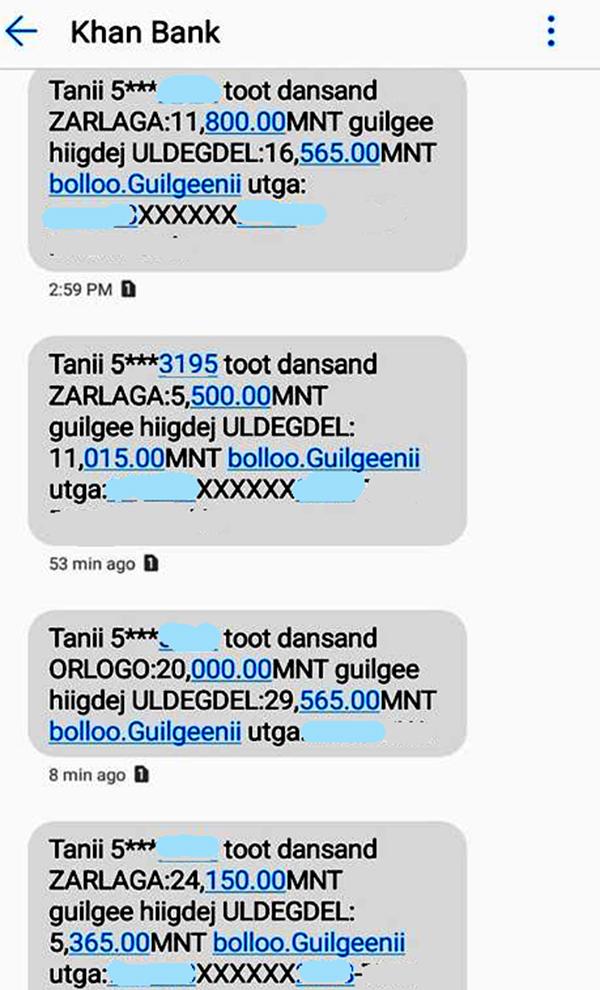Tap the 3195 account number link

(x=188, y=363)
